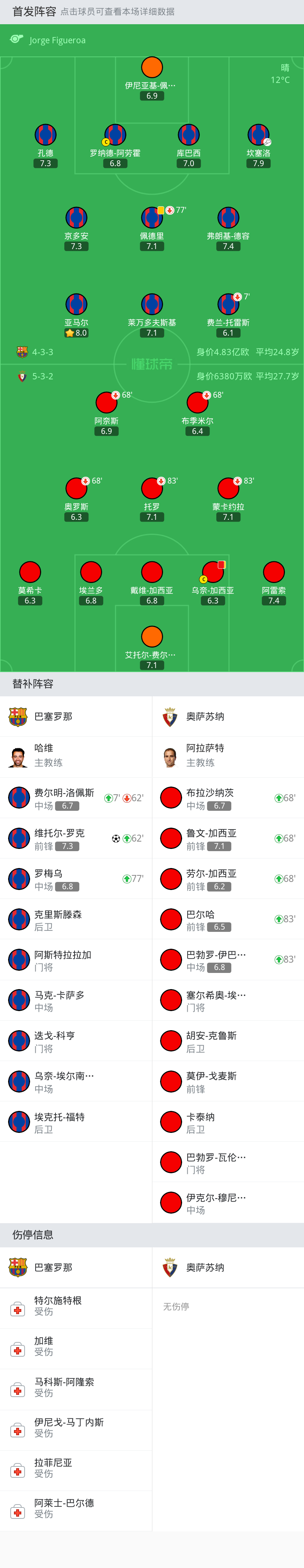This screenshot has width=304, height=1568.
Task: Open goalkeeper 伊尼亚基-佩尼亚's match stats
Action: click(x=152, y=68)
